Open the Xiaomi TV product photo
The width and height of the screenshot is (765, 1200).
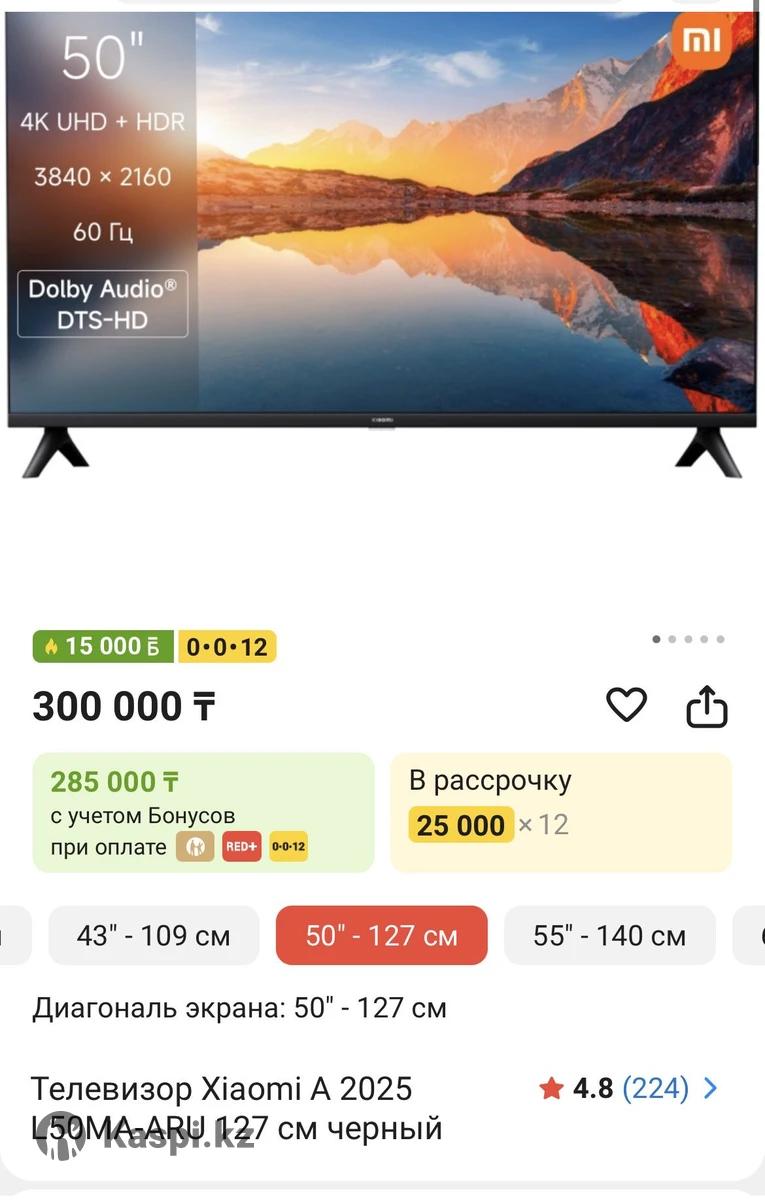click(381, 240)
